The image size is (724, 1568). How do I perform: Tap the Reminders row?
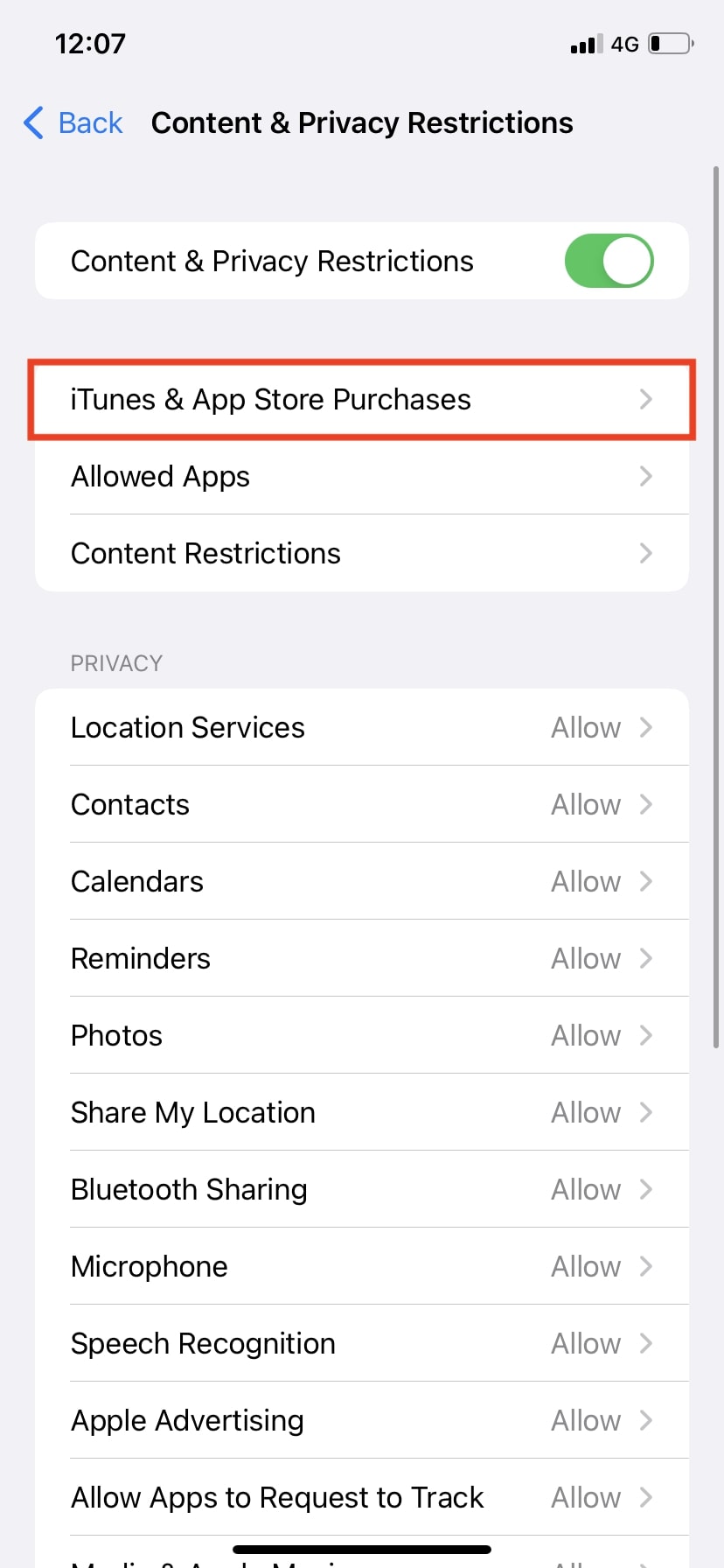[x=362, y=958]
